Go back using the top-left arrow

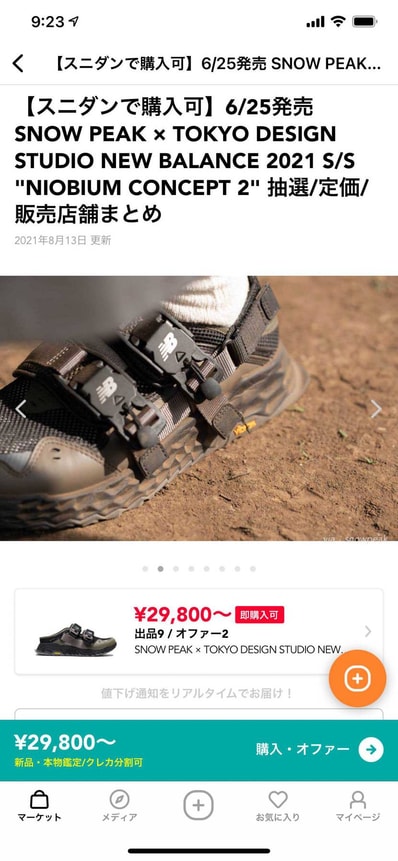[x=18, y=63]
